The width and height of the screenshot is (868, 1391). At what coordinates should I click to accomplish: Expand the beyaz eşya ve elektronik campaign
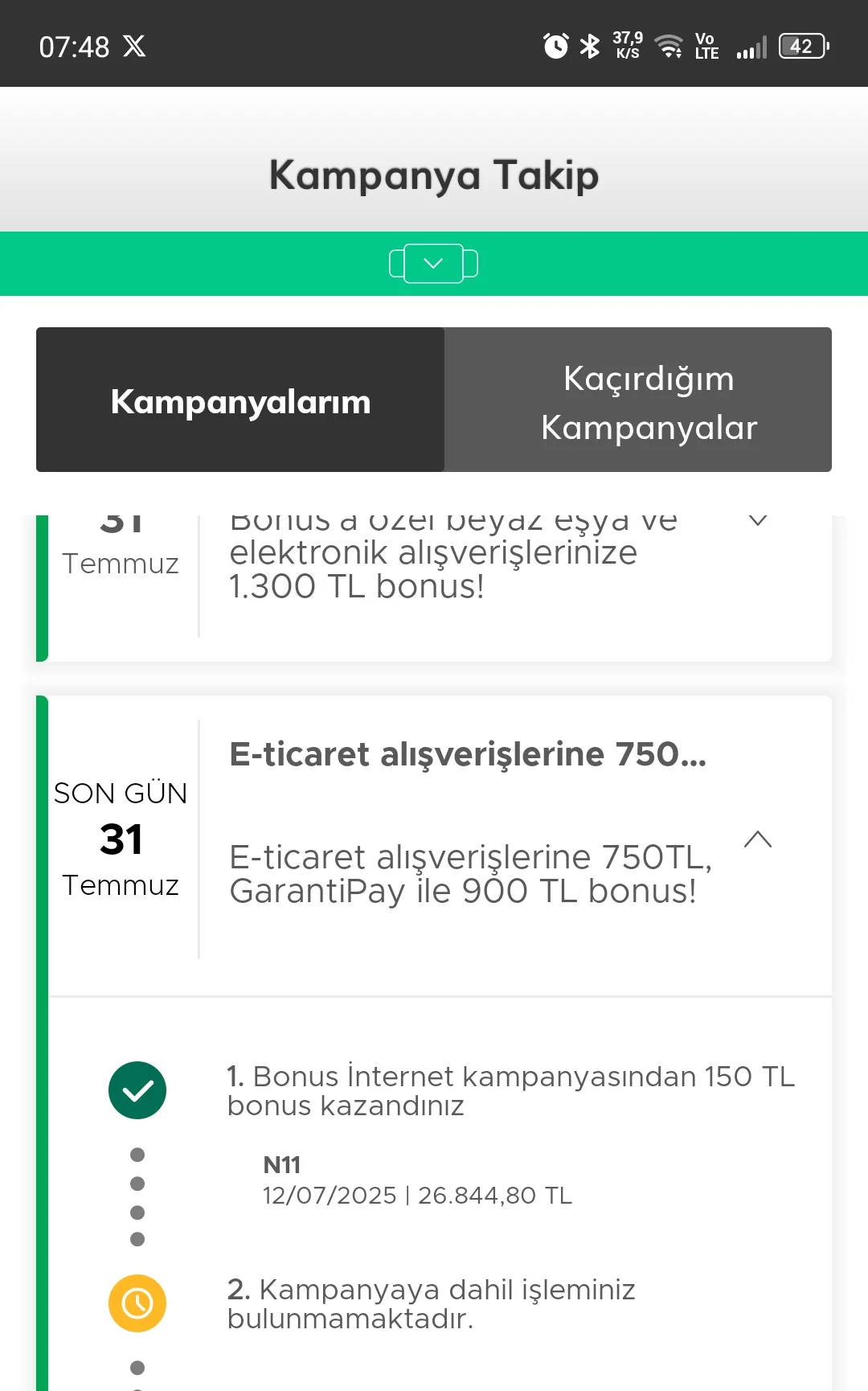(x=757, y=522)
